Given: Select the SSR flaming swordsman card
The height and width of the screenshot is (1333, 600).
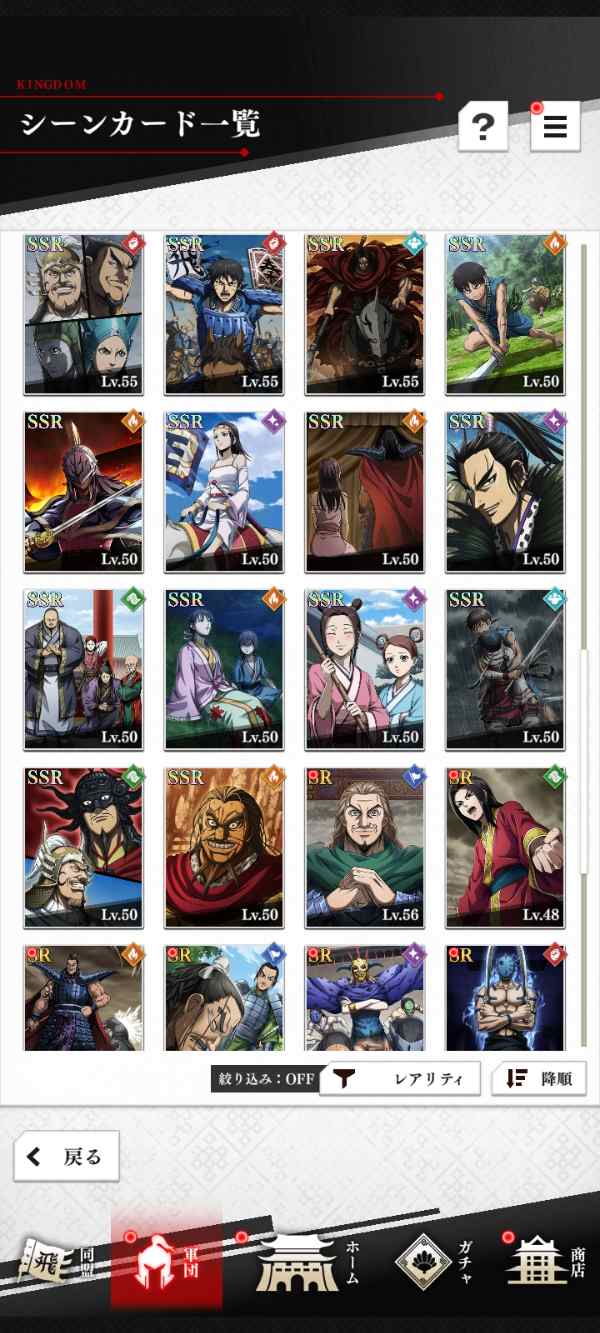Looking at the screenshot, I should click(x=84, y=492).
